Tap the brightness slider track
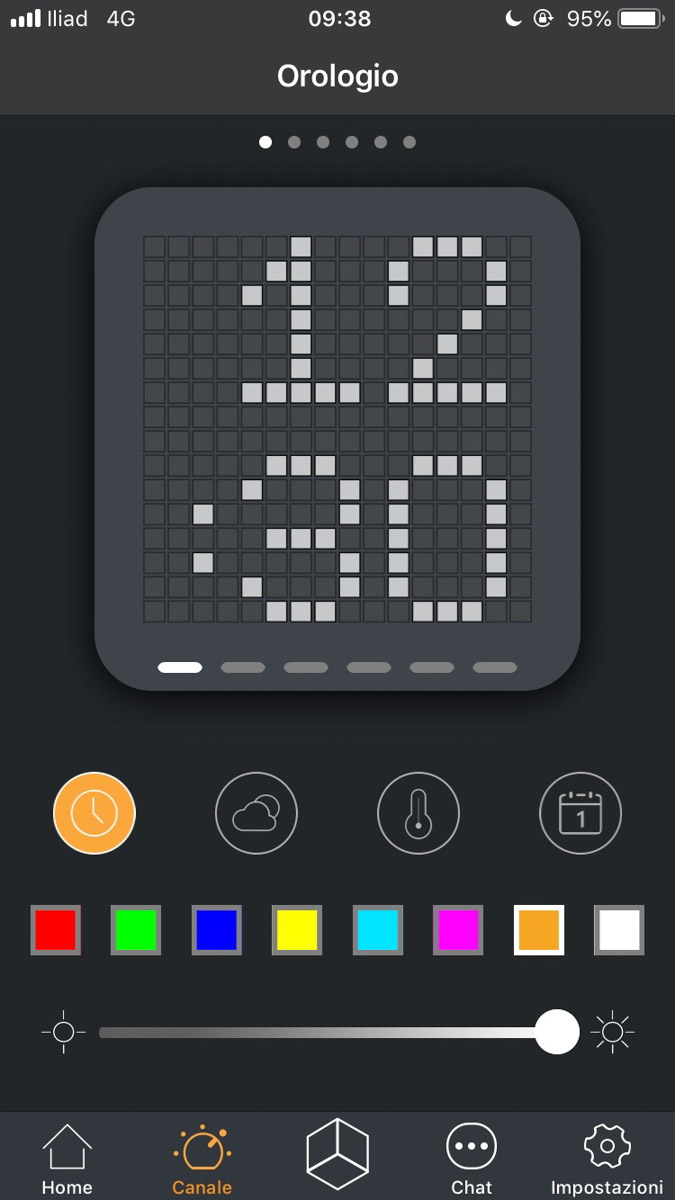 pos(320,1032)
